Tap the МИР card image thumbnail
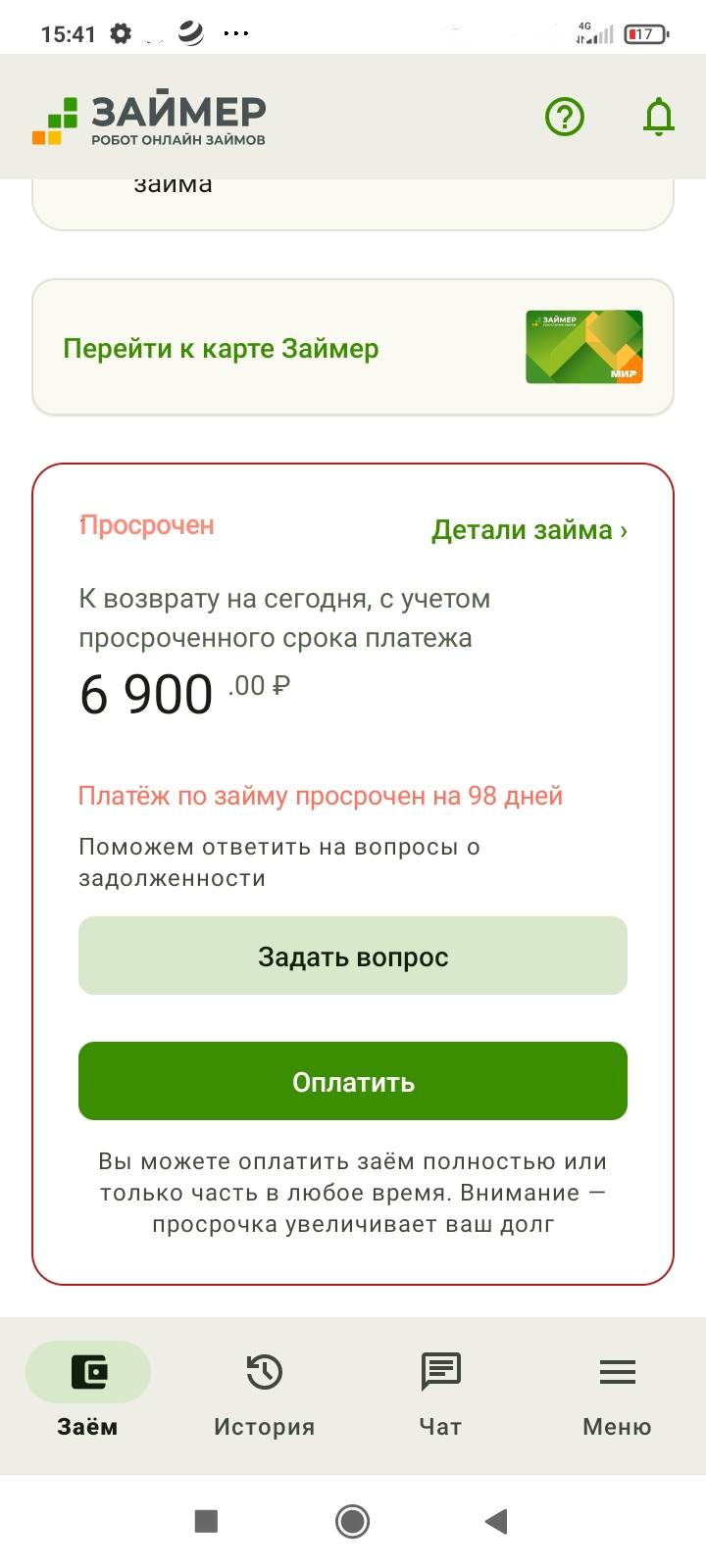Screen dimensions: 706x1568 [583, 347]
